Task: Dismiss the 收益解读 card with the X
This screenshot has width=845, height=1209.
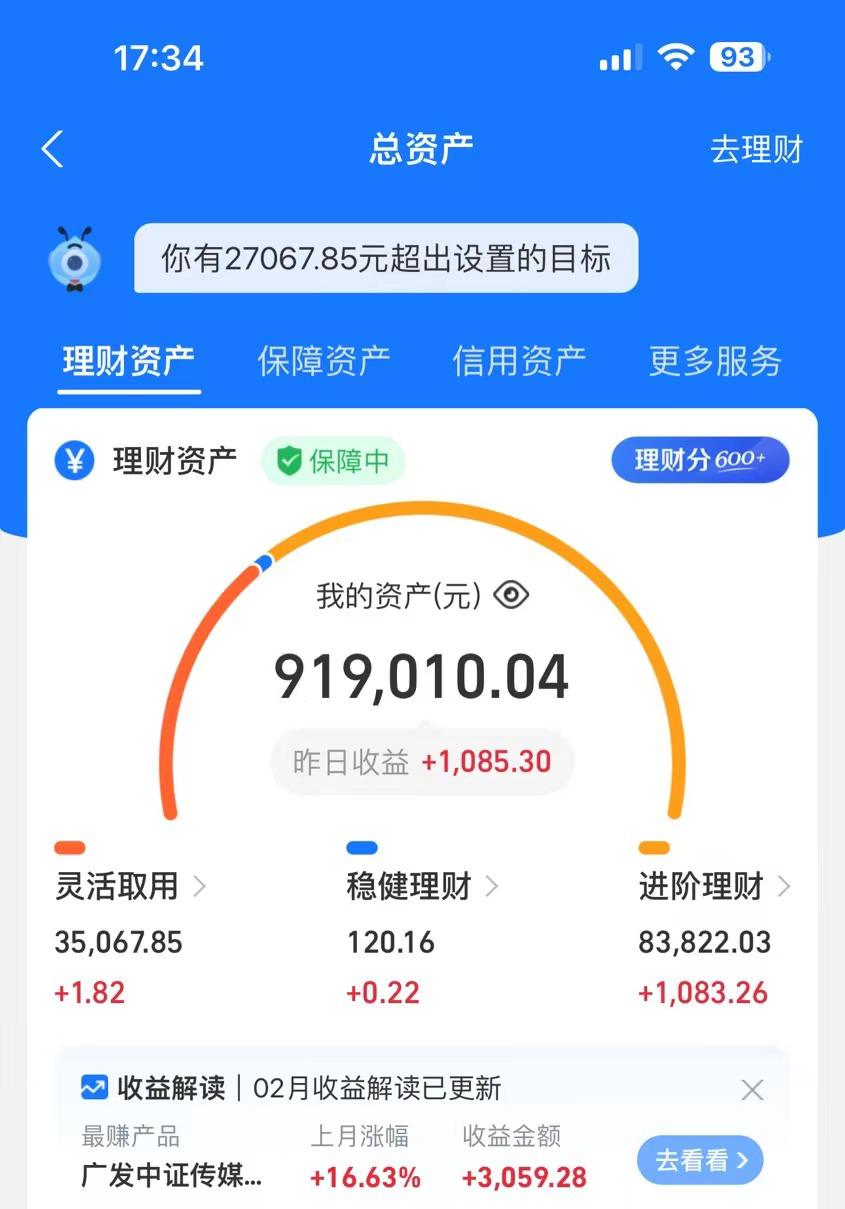Action: pos(753,1089)
